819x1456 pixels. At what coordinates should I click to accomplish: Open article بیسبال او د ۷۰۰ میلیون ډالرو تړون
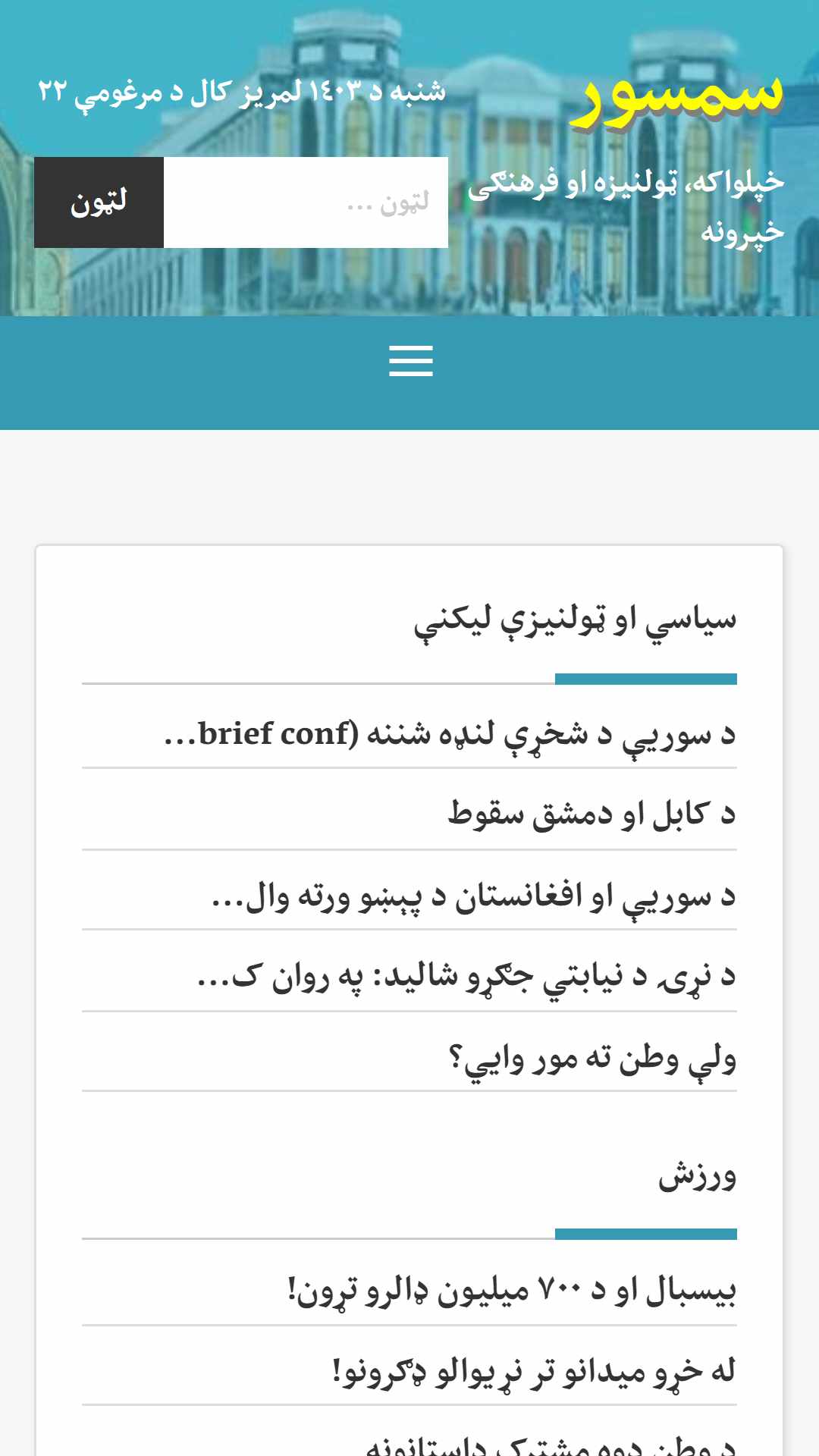point(512,1290)
